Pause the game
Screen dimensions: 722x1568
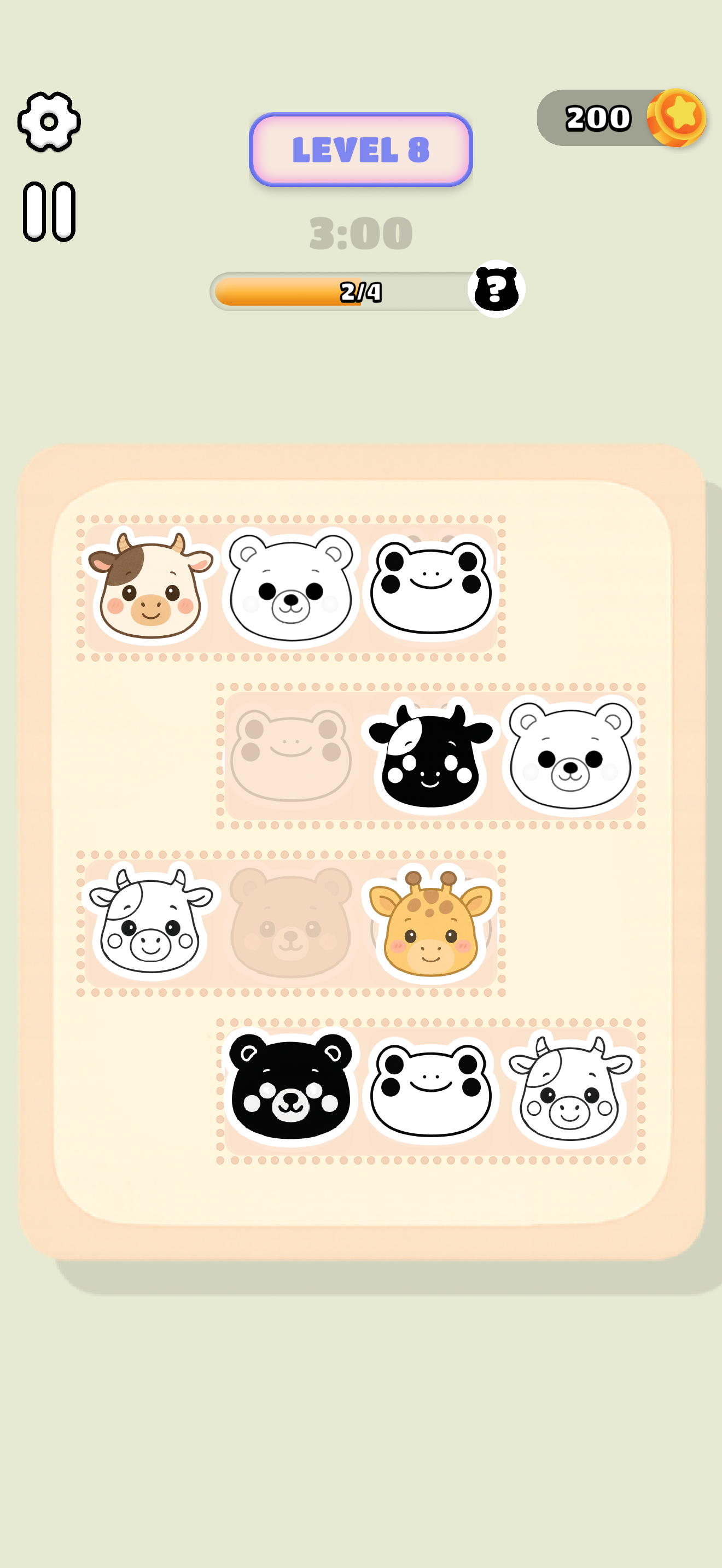(x=49, y=211)
